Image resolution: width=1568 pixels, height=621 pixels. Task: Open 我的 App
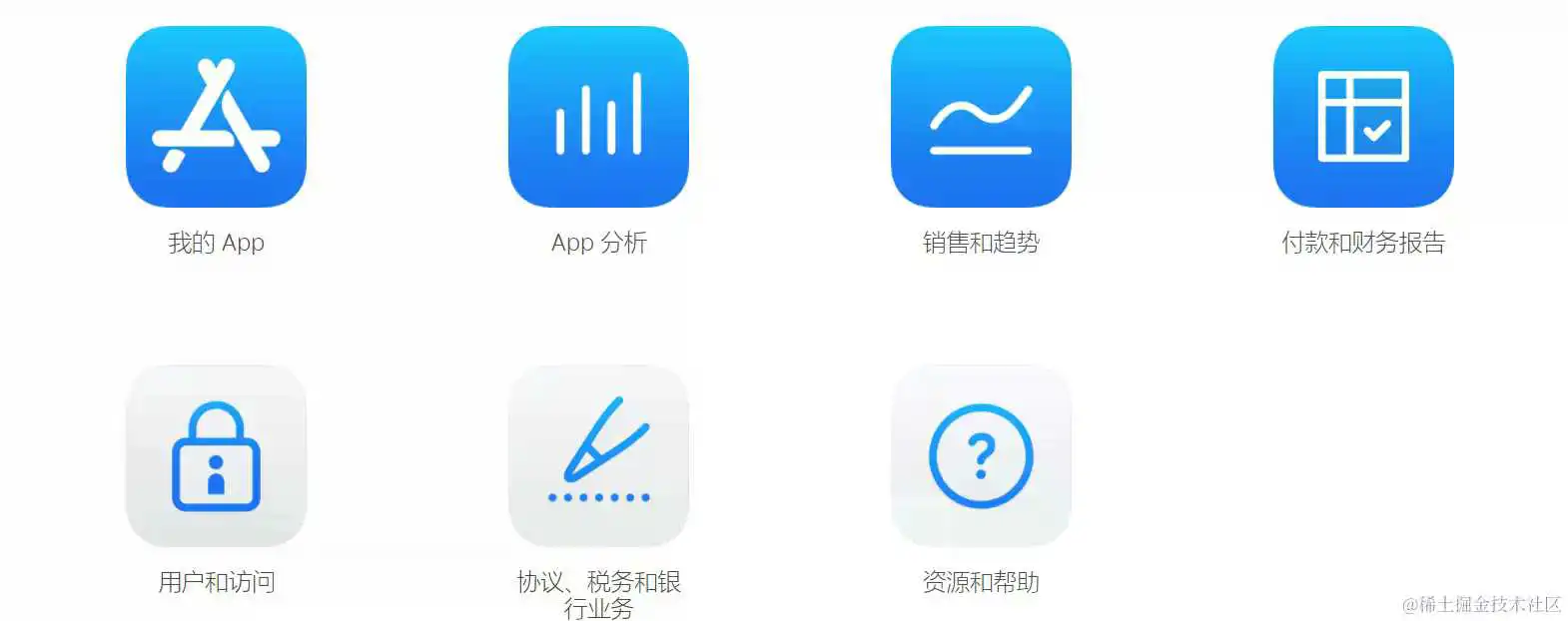coord(216,117)
